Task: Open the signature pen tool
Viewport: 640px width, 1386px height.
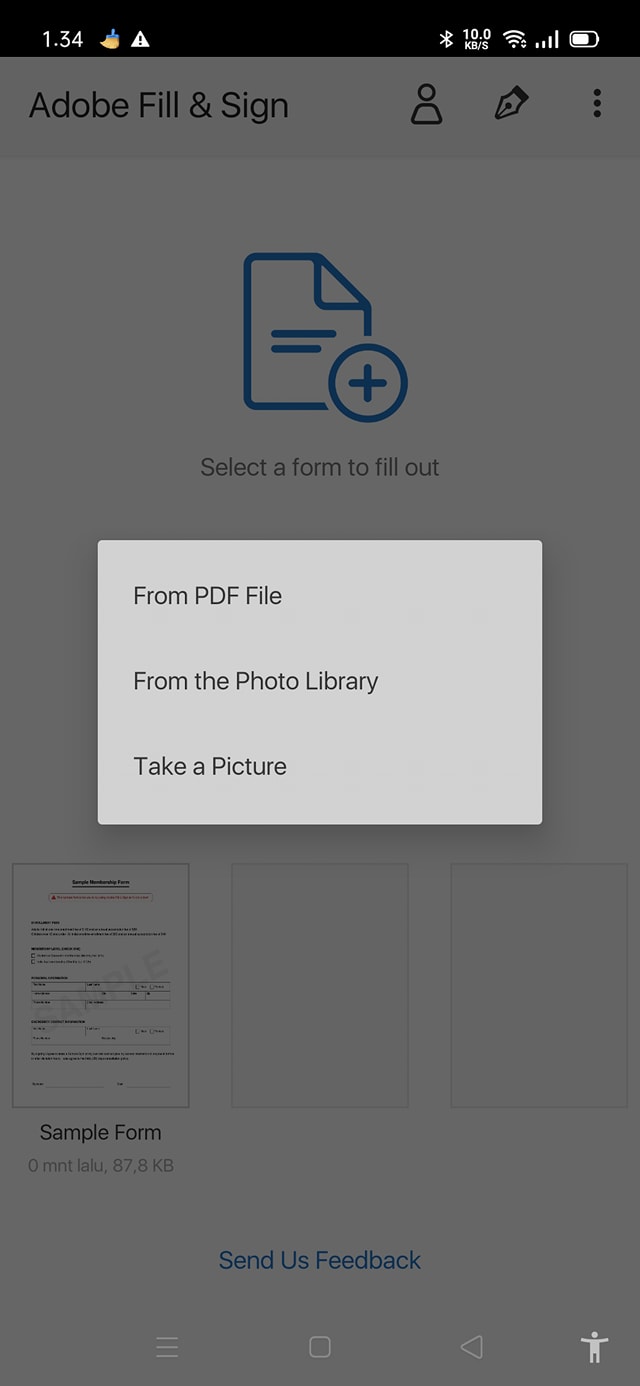Action: point(511,105)
